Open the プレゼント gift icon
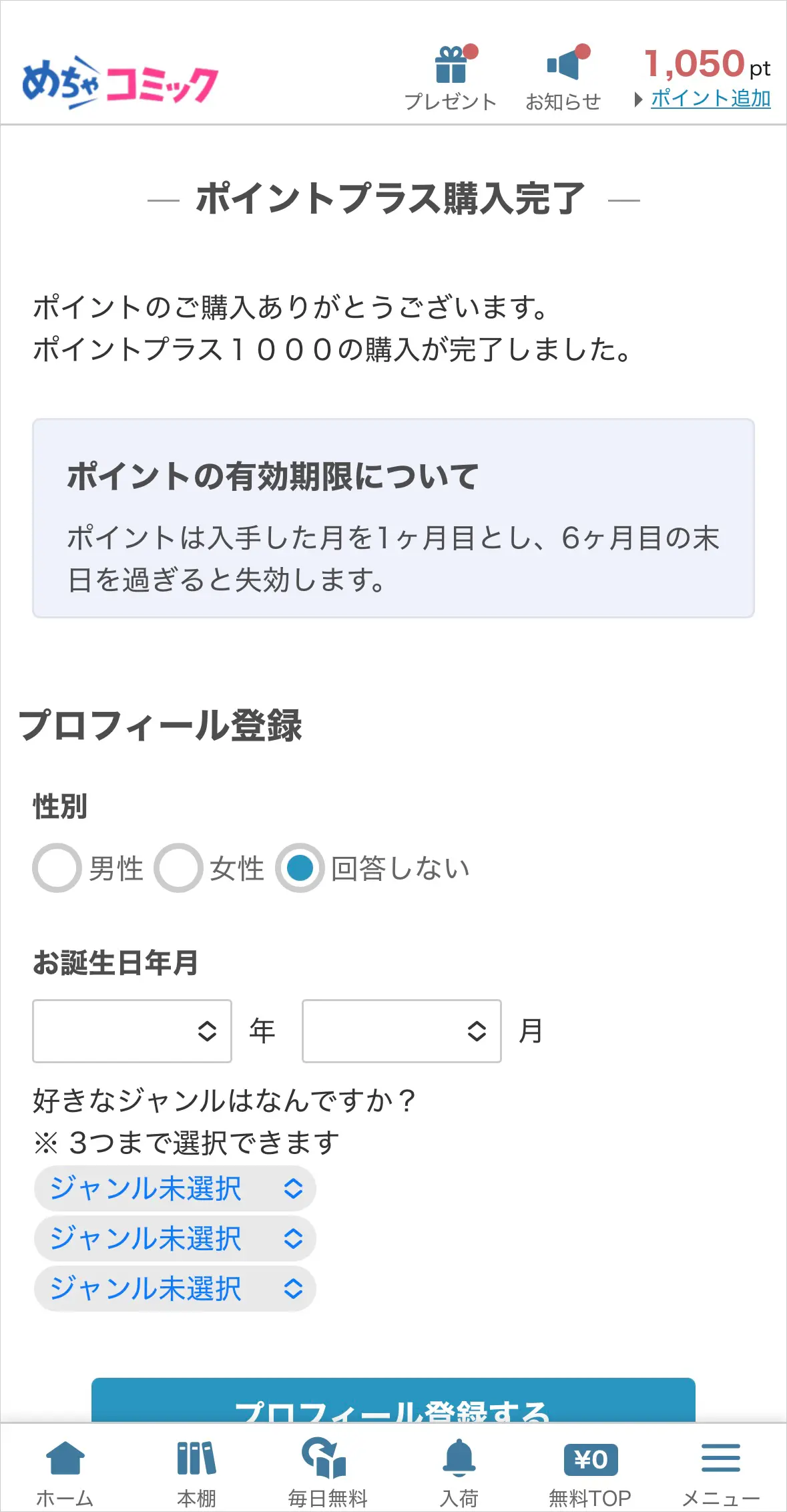This screenshot has width=787, height=1512. point(451,77)
